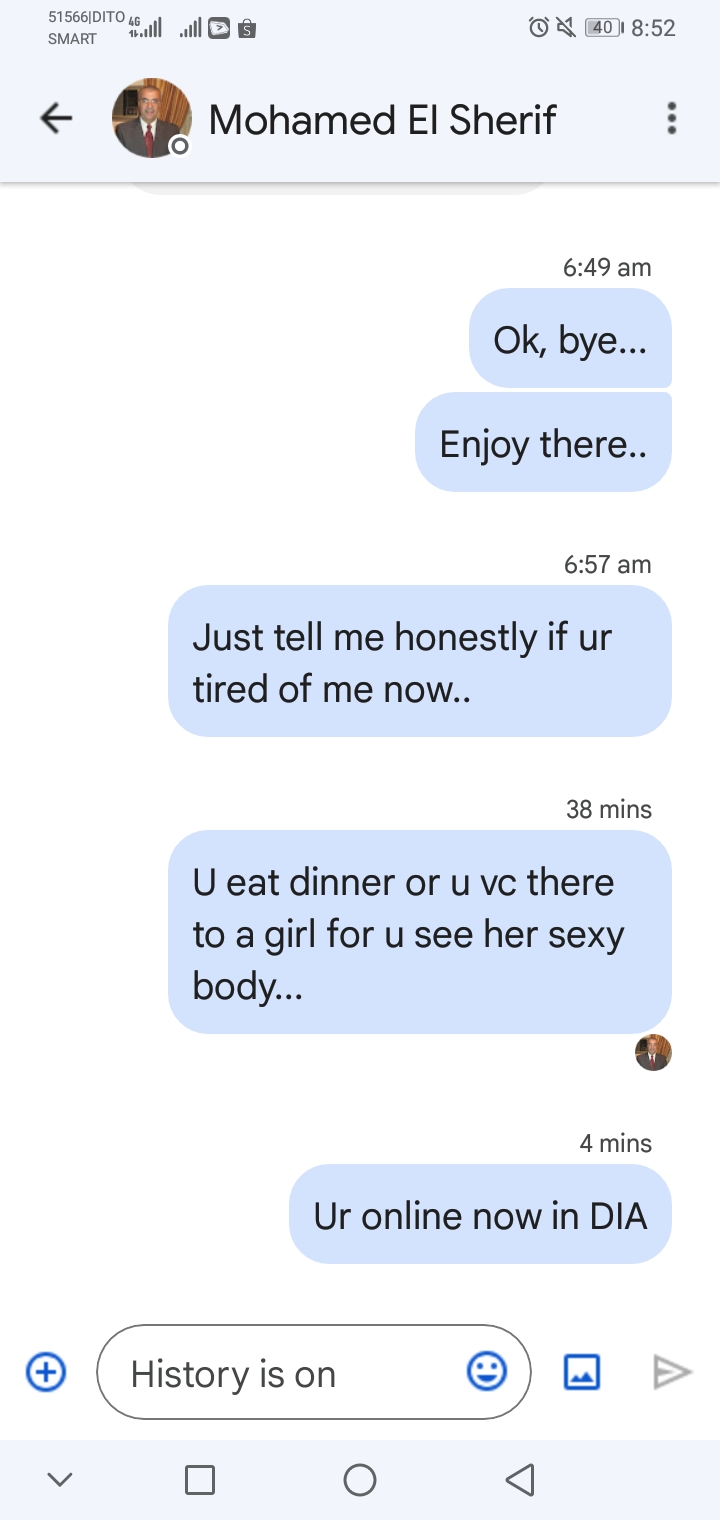This screenshot has width=720, height=1520.
Task: Open the three-dot overflow menu
Action: (x=672, y=118)
